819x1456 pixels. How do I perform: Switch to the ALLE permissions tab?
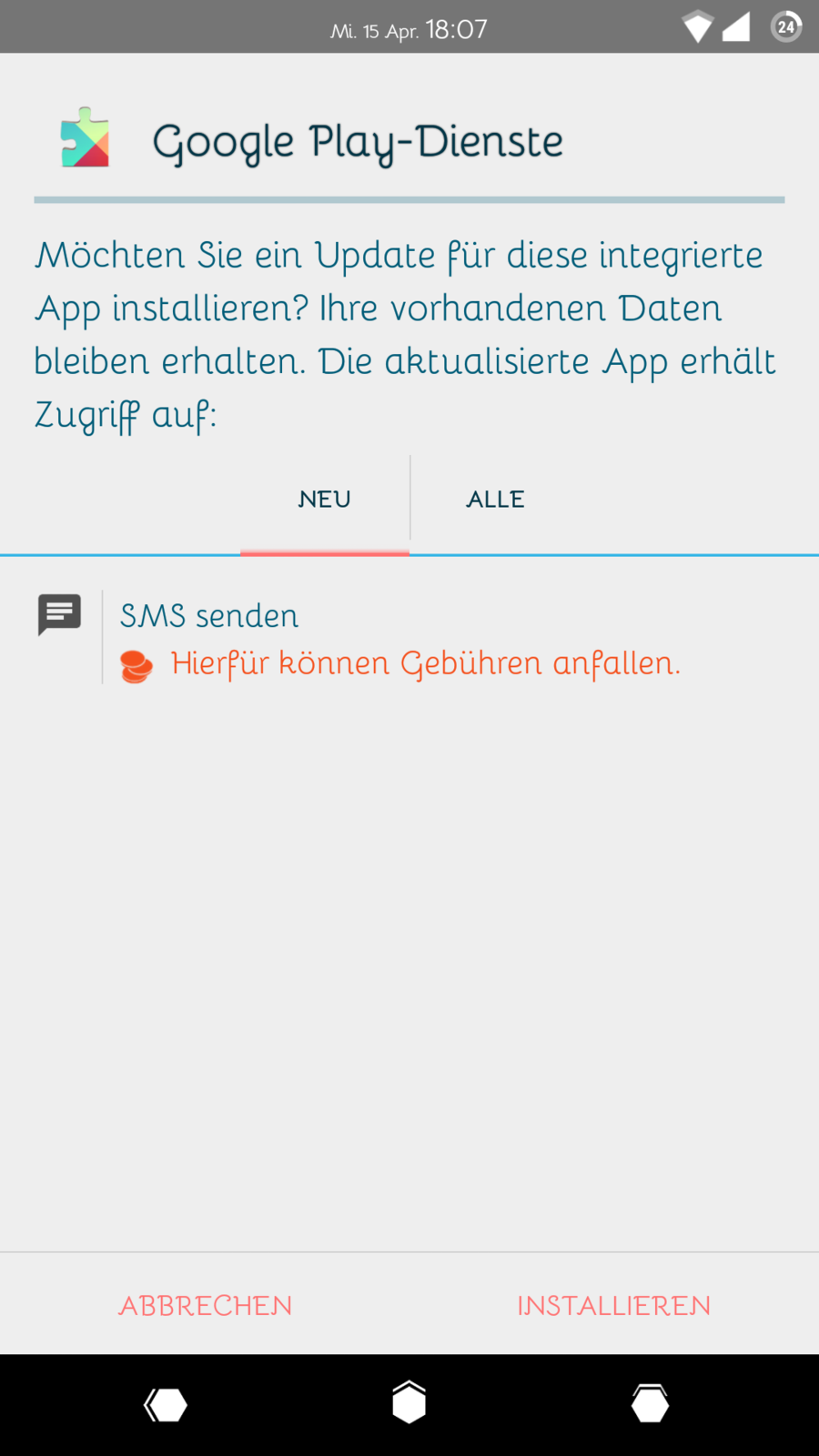click(495, 500)
